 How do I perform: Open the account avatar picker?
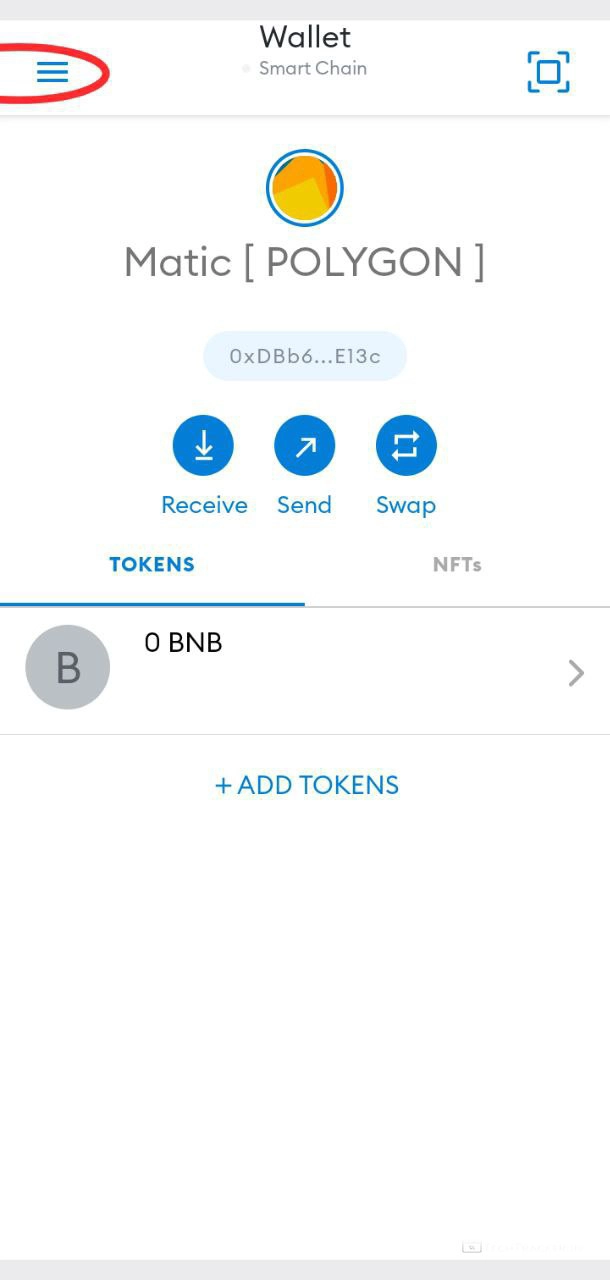click(x=305, y=188)
